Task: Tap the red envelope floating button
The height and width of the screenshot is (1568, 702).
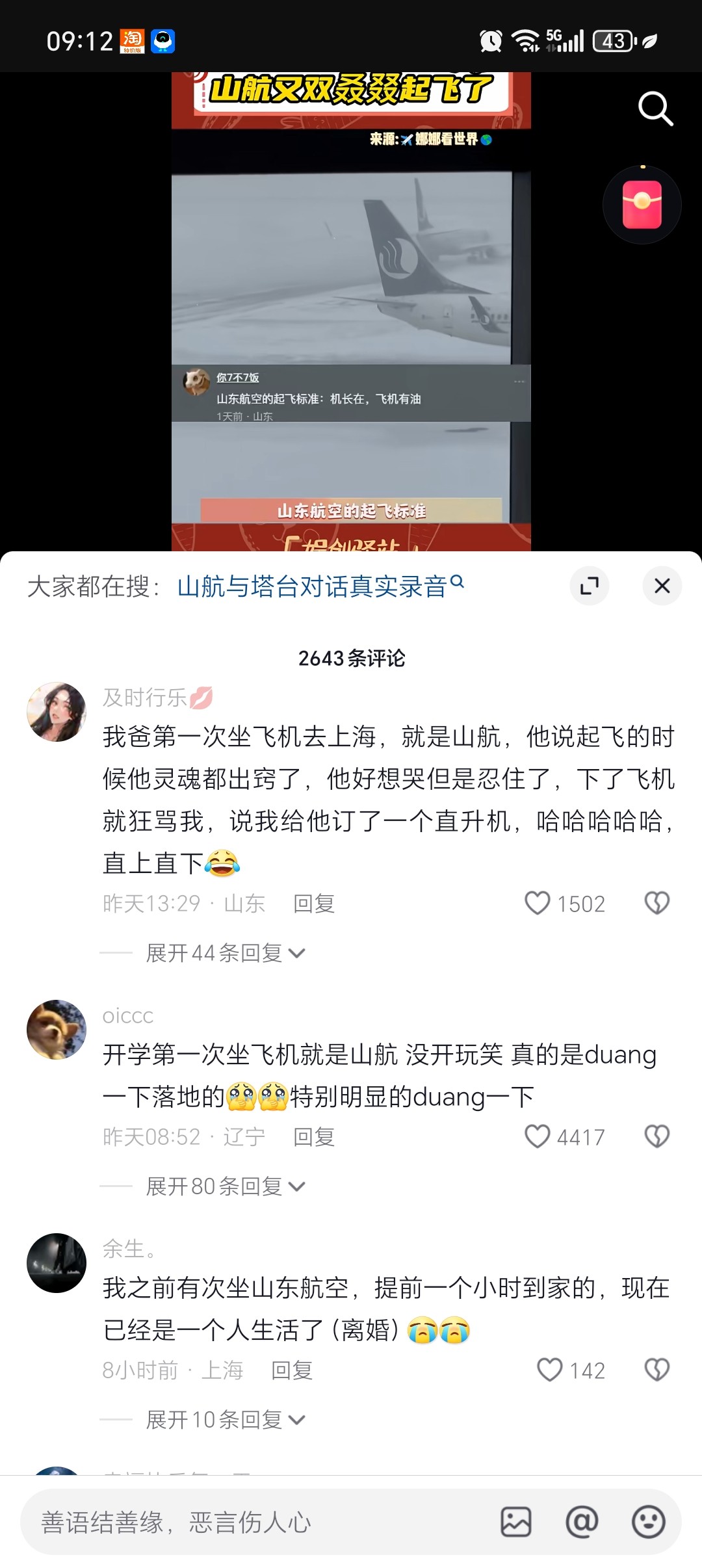Action: click(642, 205)
